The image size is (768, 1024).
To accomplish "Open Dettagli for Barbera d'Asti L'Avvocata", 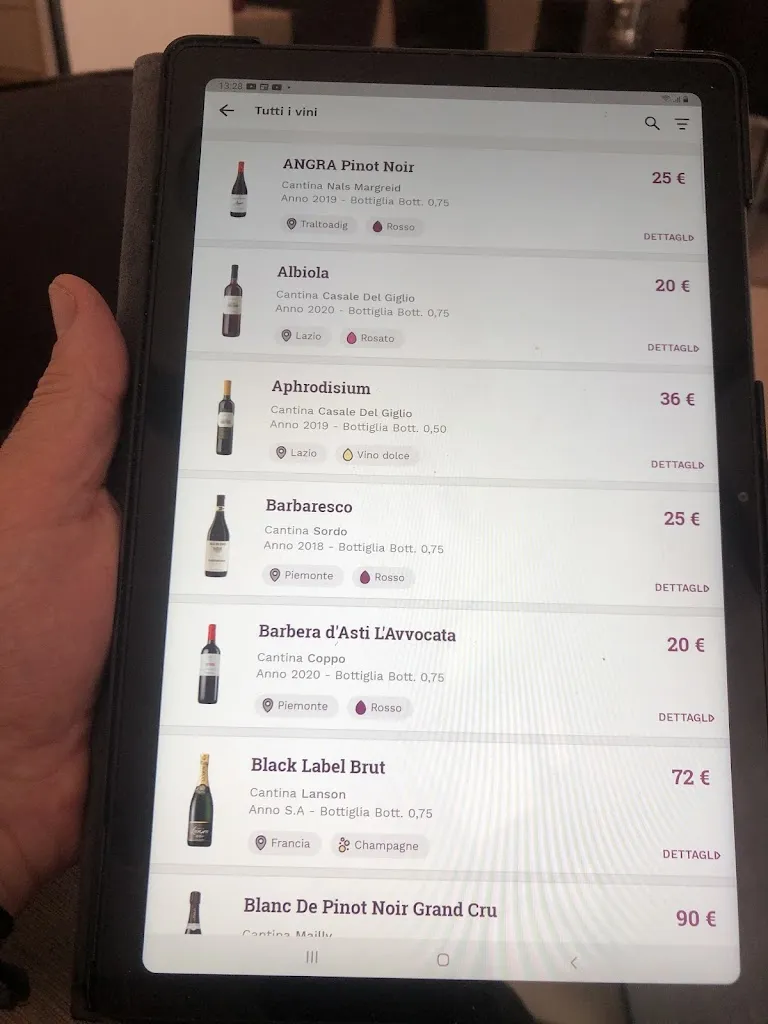I will point(686,718).
